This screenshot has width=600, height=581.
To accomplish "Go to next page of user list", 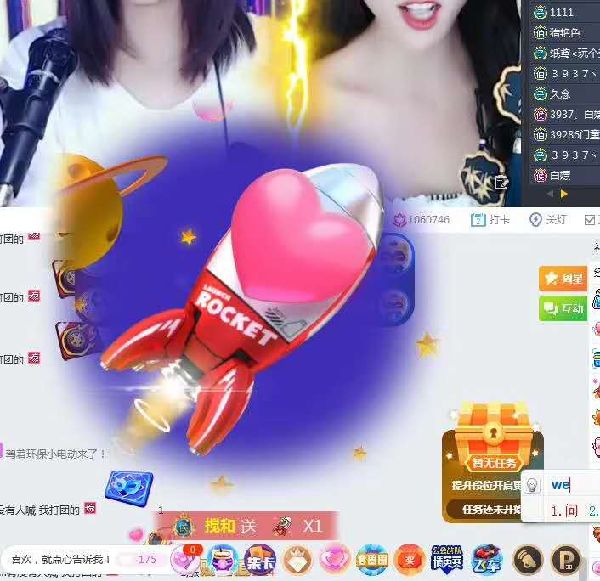I will 564,194.
